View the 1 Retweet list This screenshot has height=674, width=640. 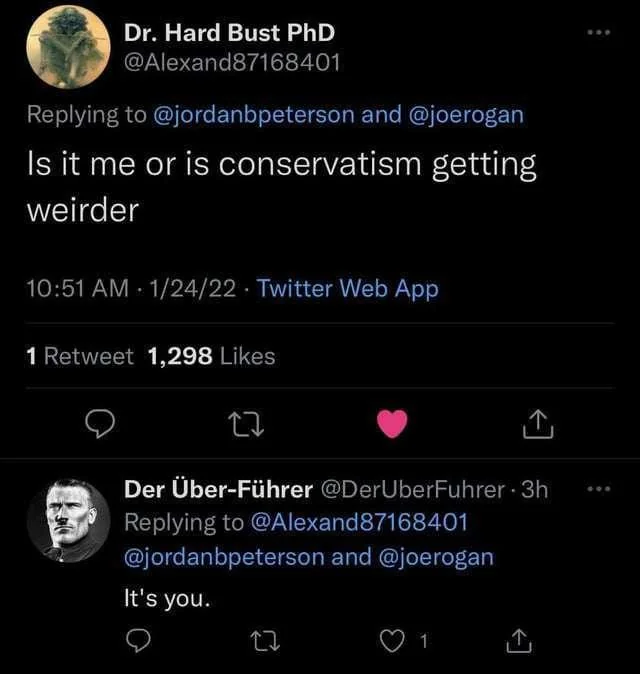coord(80,356)
